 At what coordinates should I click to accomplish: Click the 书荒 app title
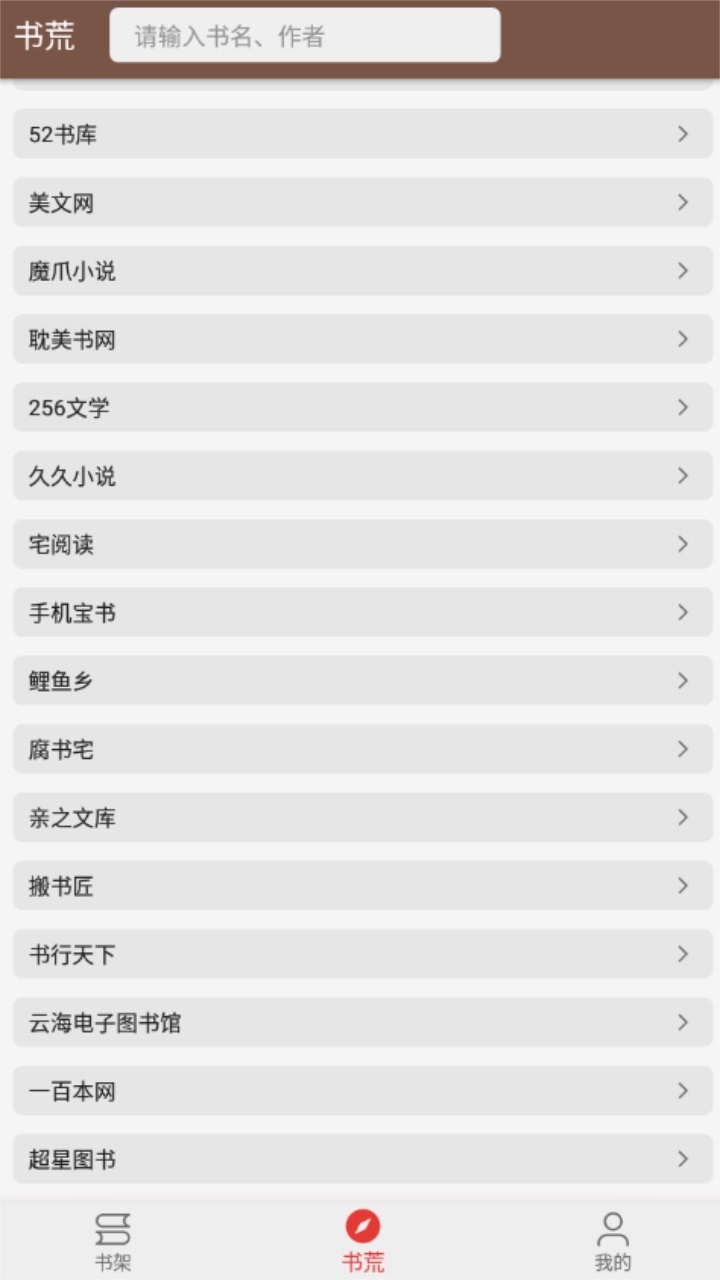[47, 35]
